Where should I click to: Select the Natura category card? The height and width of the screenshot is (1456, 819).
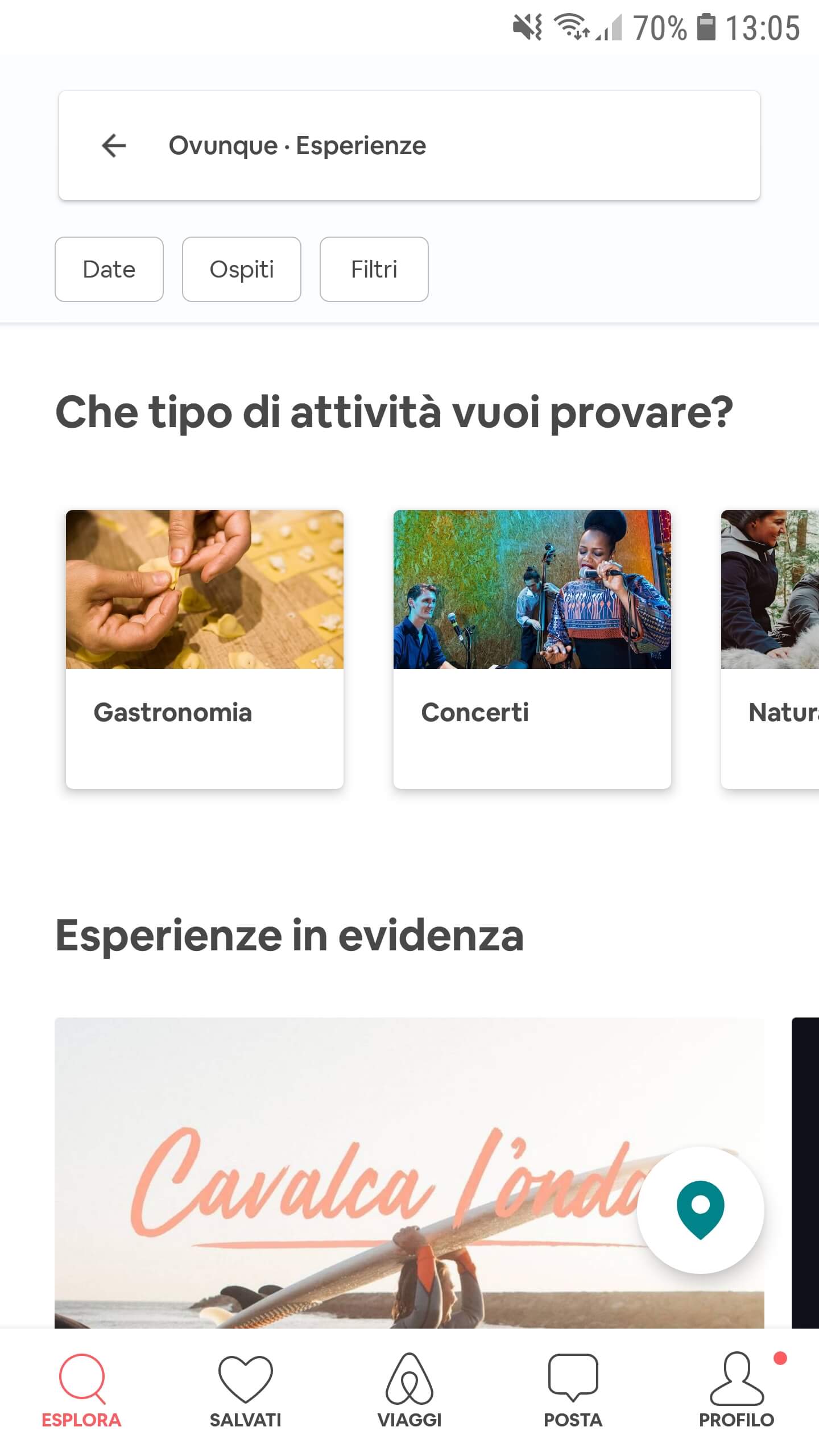coord(770,649)
